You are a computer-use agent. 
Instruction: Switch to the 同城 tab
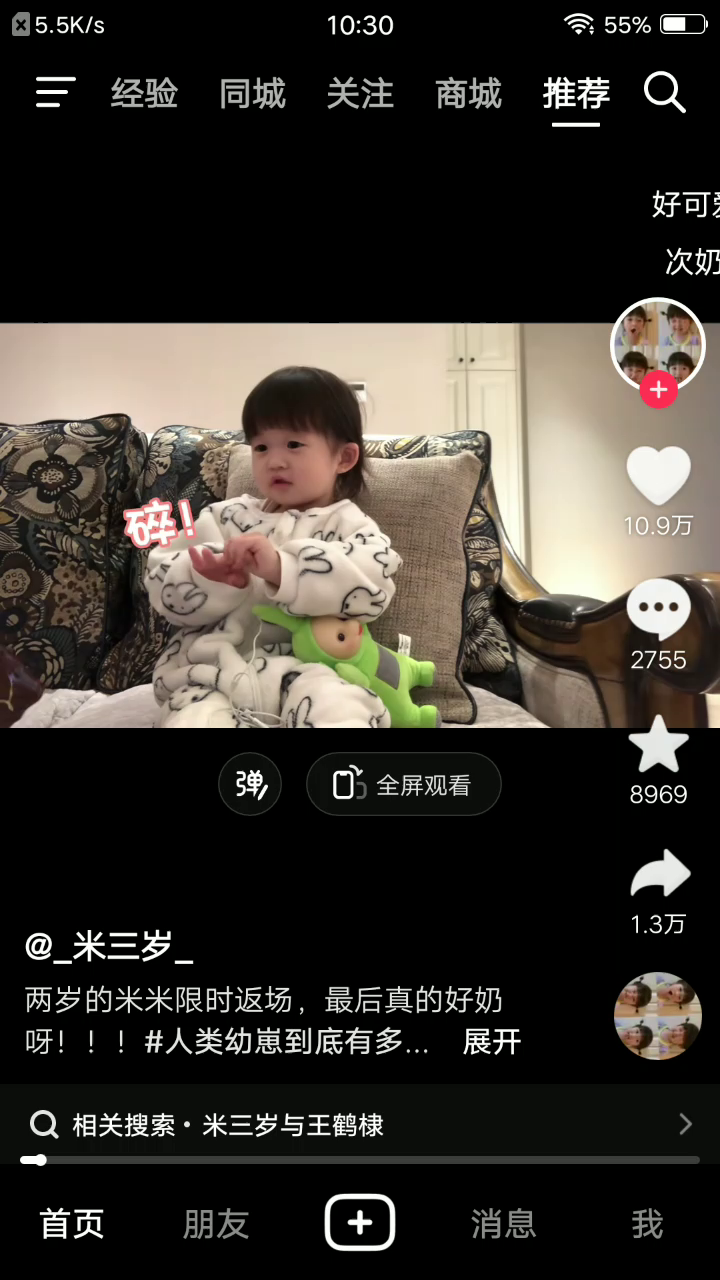252,94
